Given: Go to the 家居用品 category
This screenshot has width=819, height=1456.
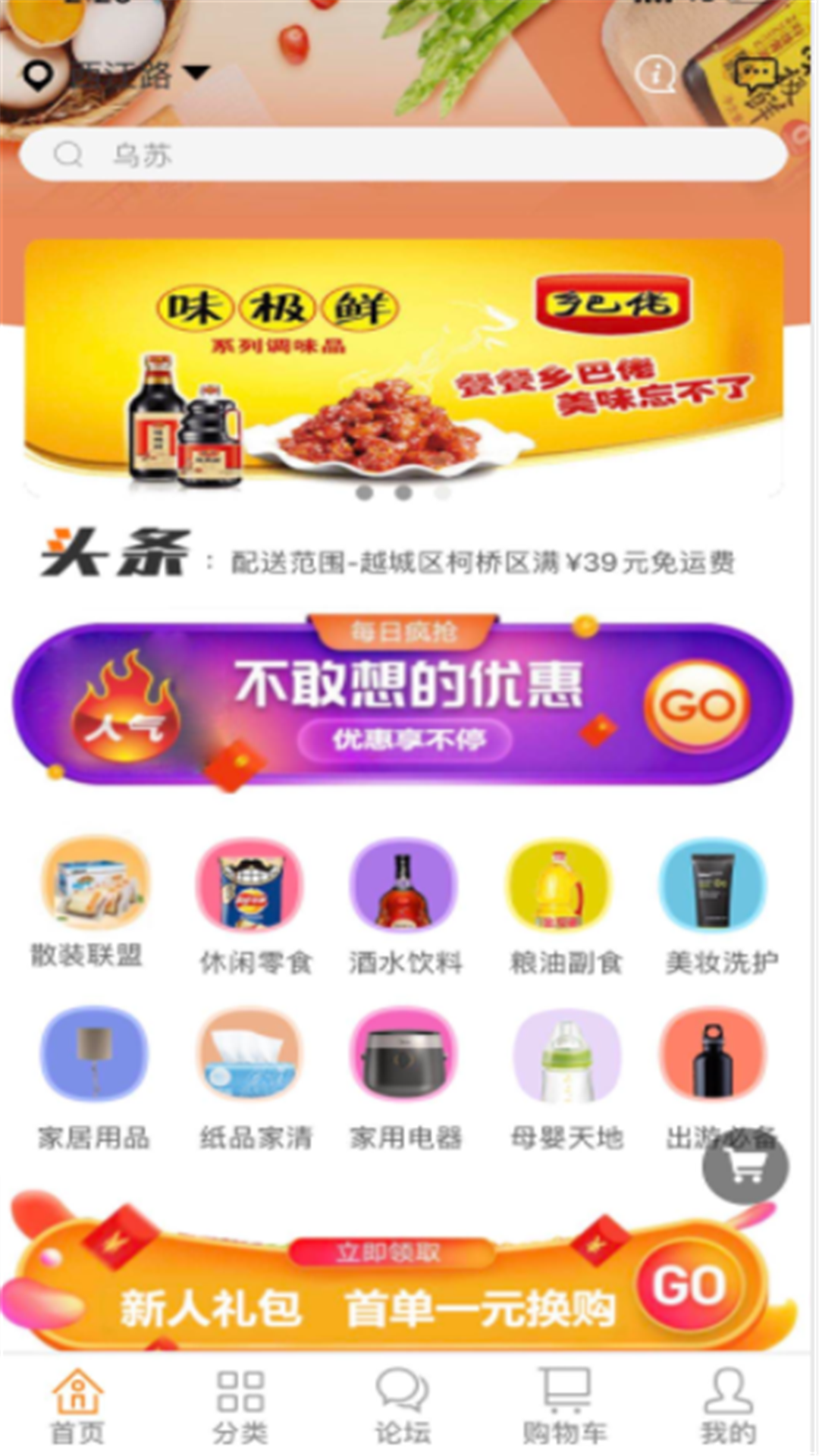Looking at the screenshot, I should pyautogui.click(x=94, y=1077).
